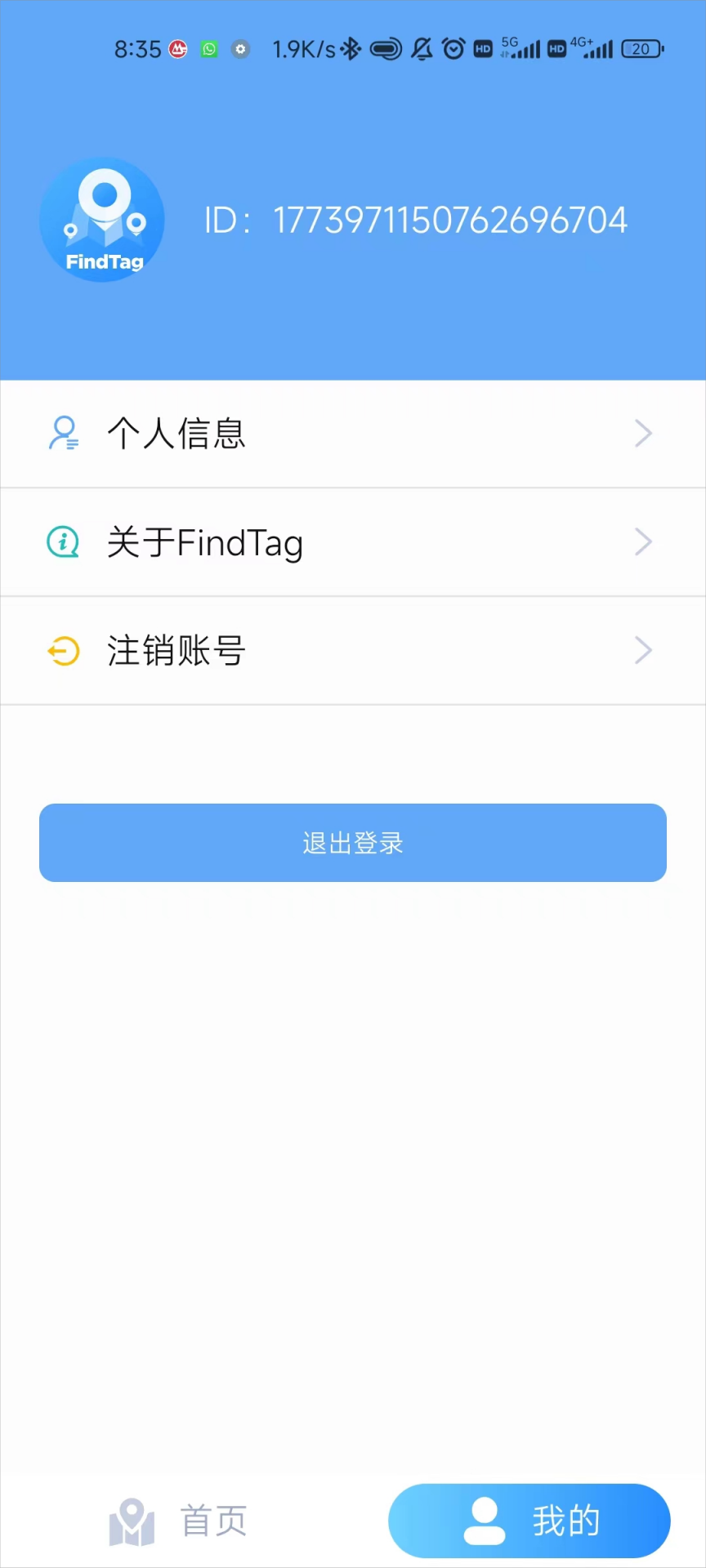Tap the battery level indicator
706x1568 pixels.
click(x=642, y=49)
